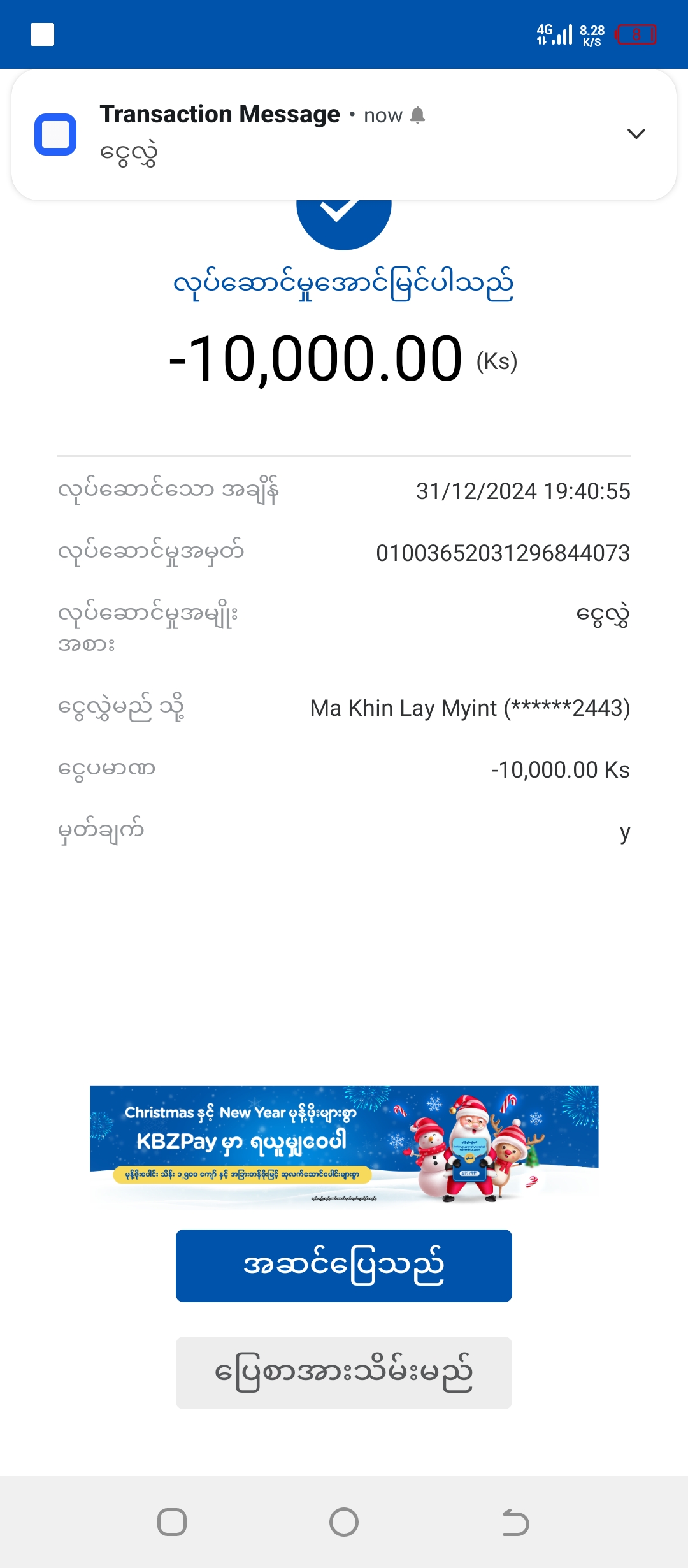The height and width of the screenshot is (1568, 688).
Task: Expand the notification with the chevron
Action: pos(636,134)
